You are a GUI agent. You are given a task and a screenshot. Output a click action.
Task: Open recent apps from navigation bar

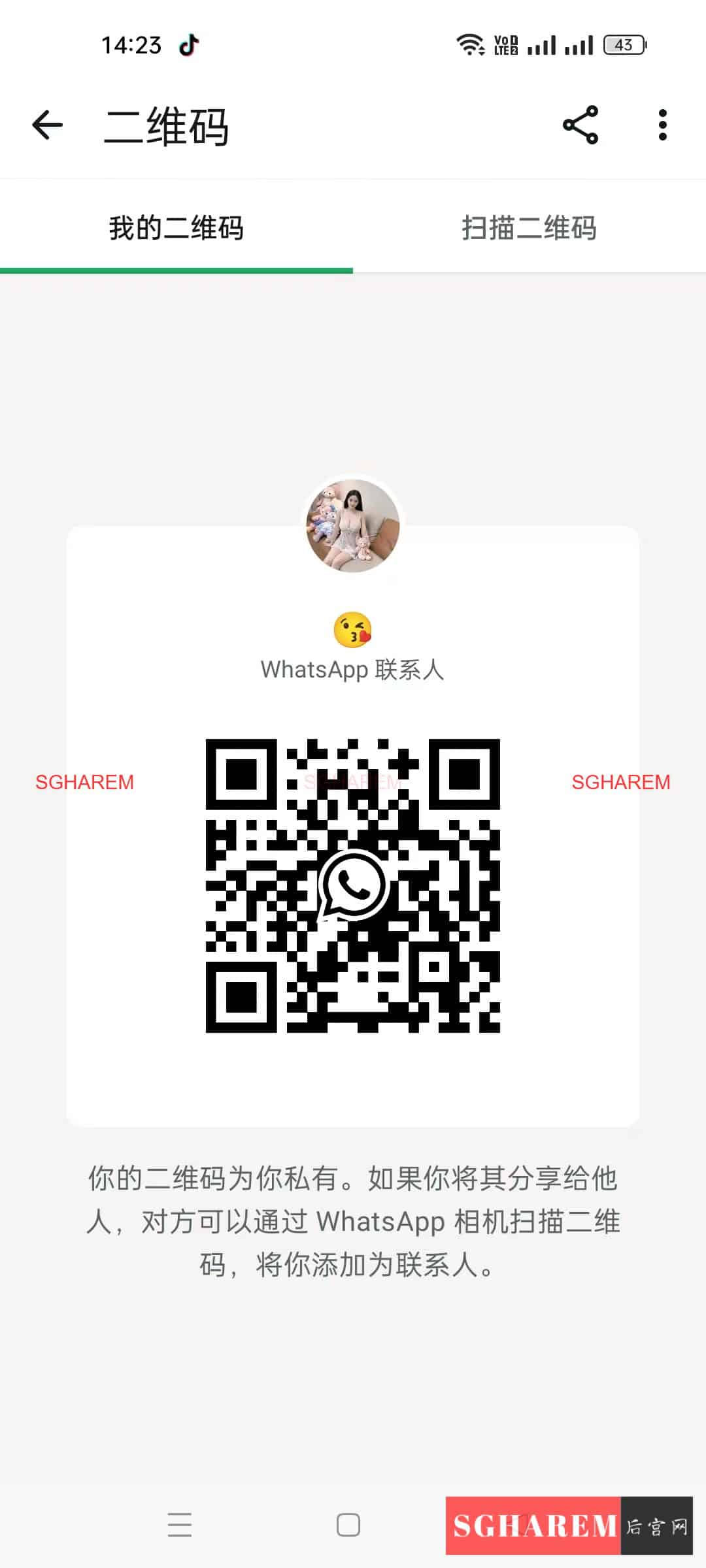click(179, 1525)
